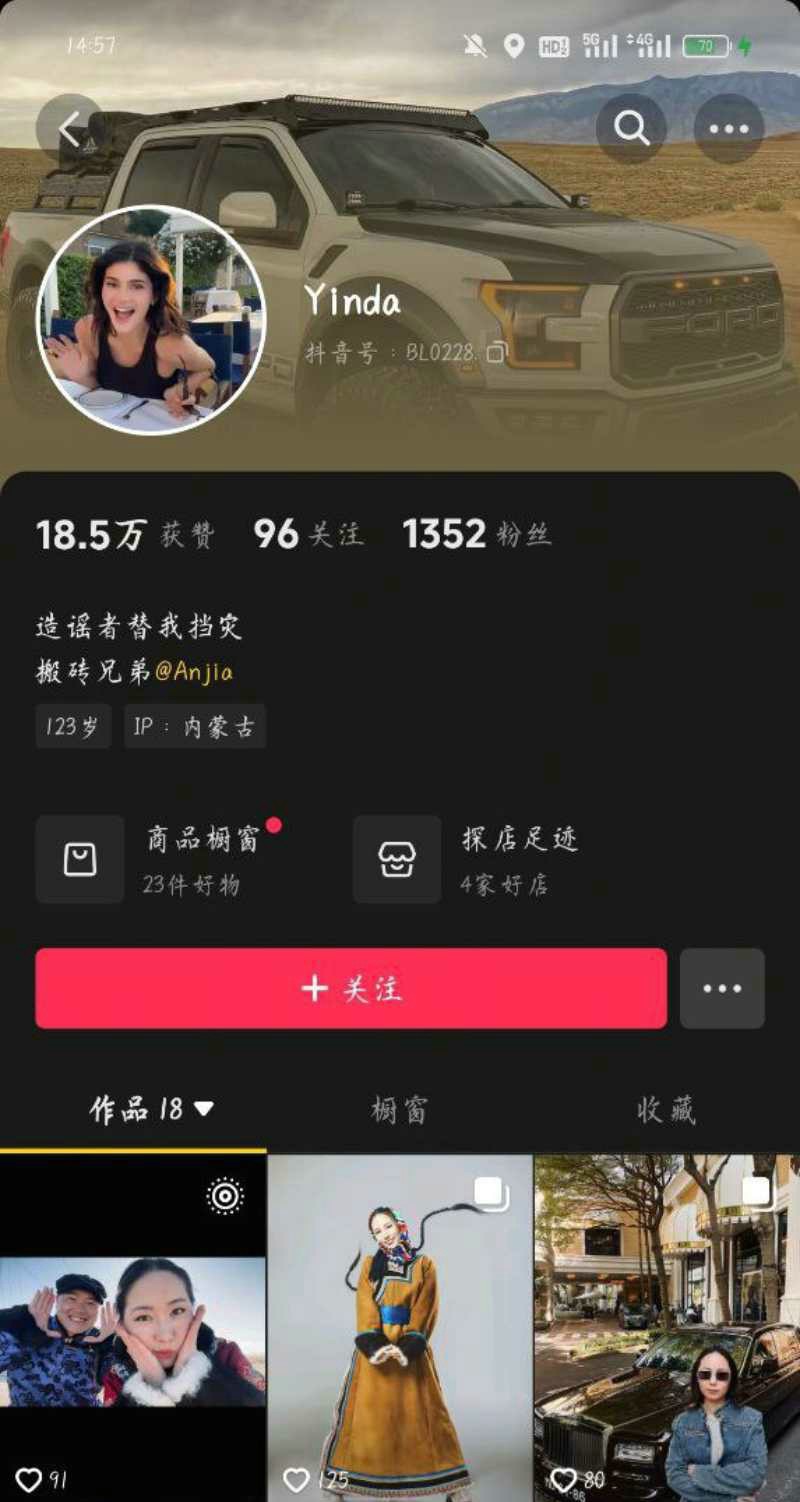The height and width of the screenshot is (1502, 800).
Task: Open the 18.5万 获赞 likes count
Action: [125, 534]
